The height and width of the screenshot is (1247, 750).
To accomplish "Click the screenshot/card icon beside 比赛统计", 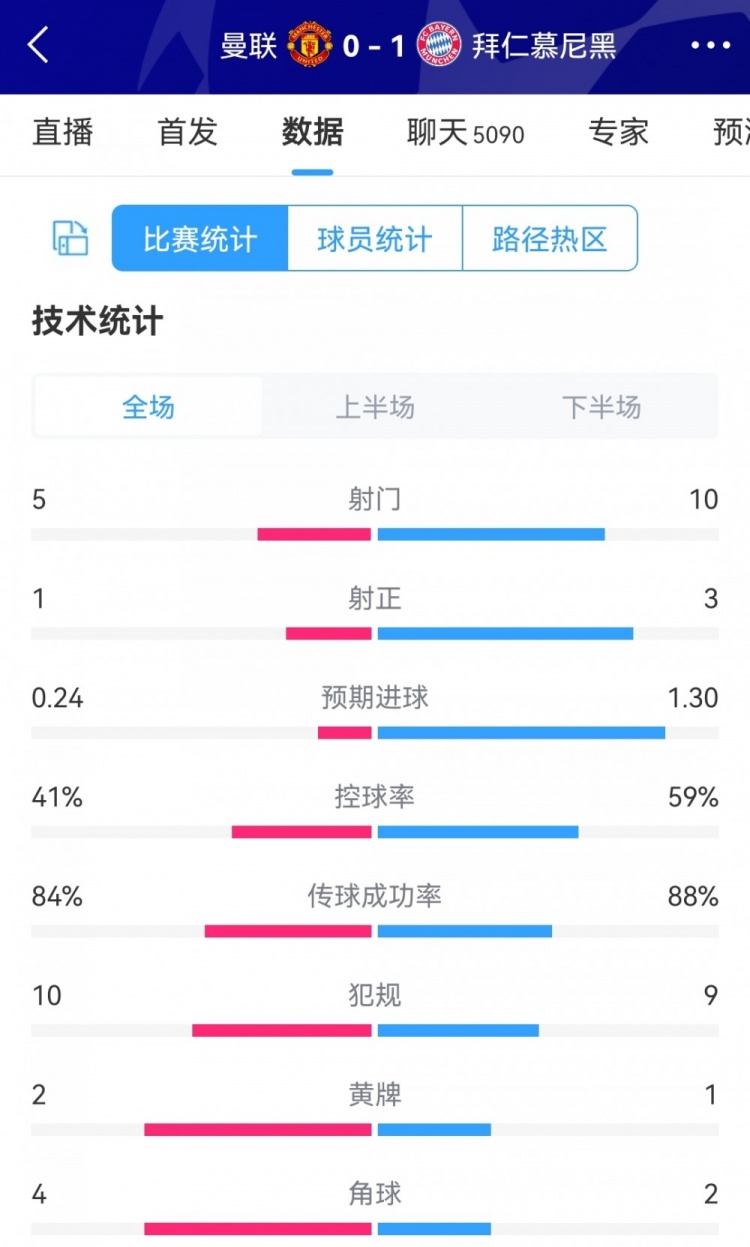I will click(68, 238).
